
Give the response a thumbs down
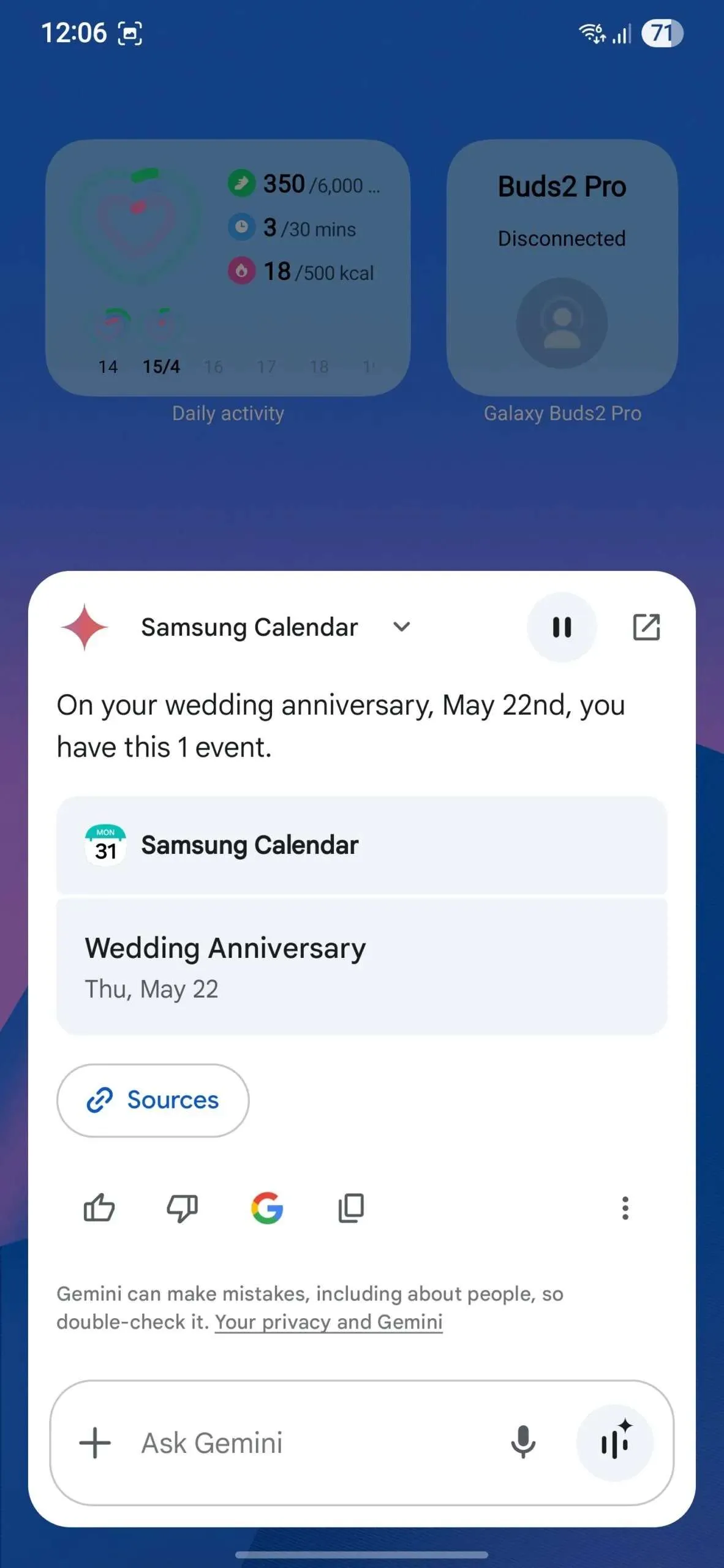click(x=183, y=1208)
